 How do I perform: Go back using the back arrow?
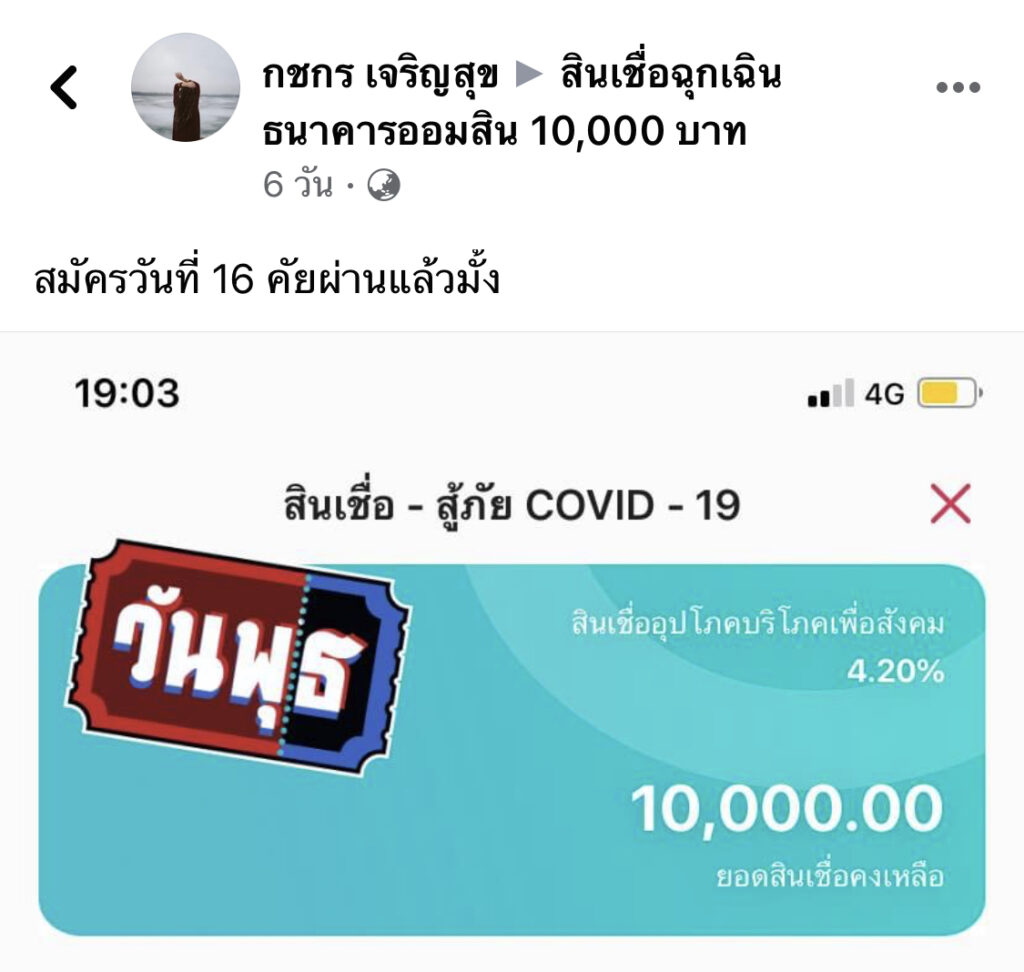(x=64, y=88)
